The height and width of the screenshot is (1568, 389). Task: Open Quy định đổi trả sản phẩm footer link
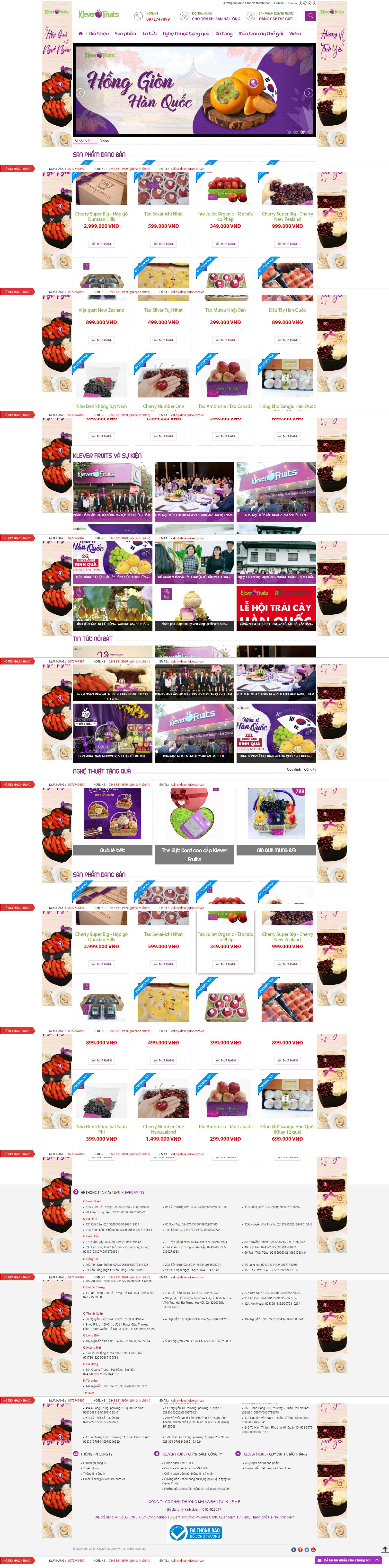(262, 1463)
